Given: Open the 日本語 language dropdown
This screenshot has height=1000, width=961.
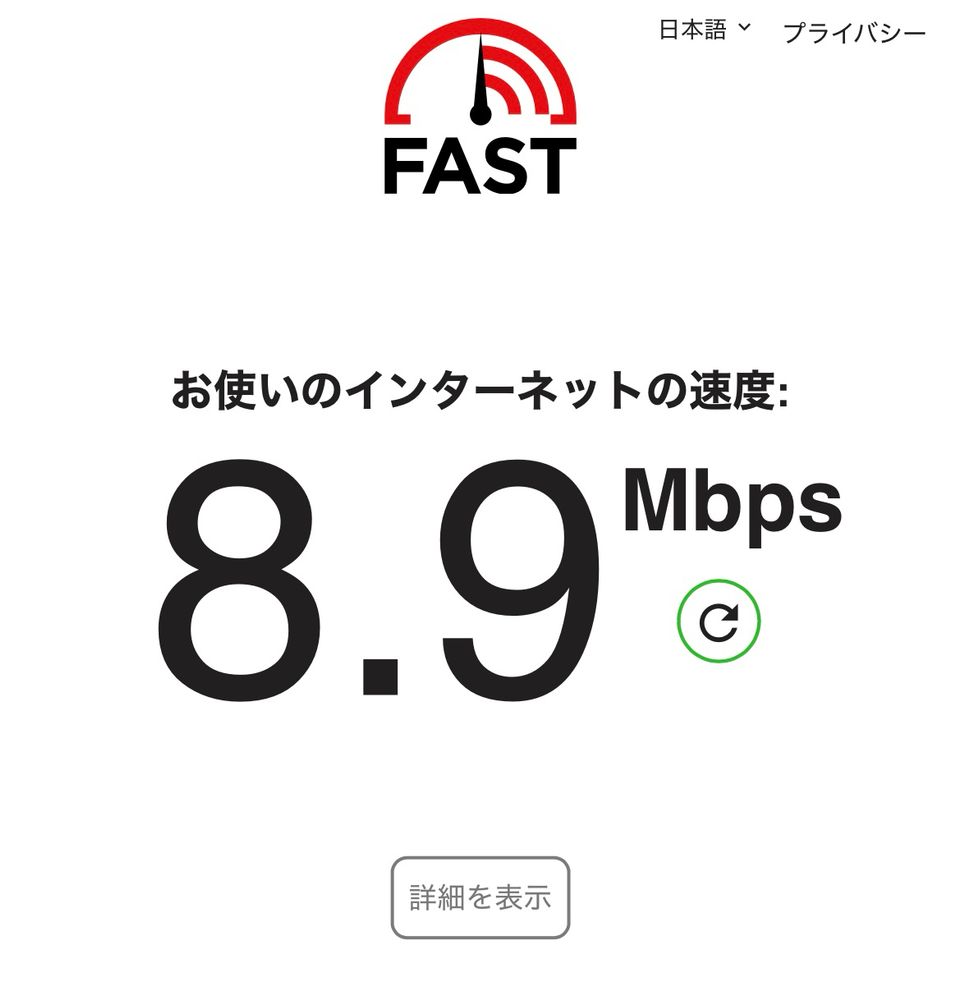Looking at the screenshot, I should 703,30.
